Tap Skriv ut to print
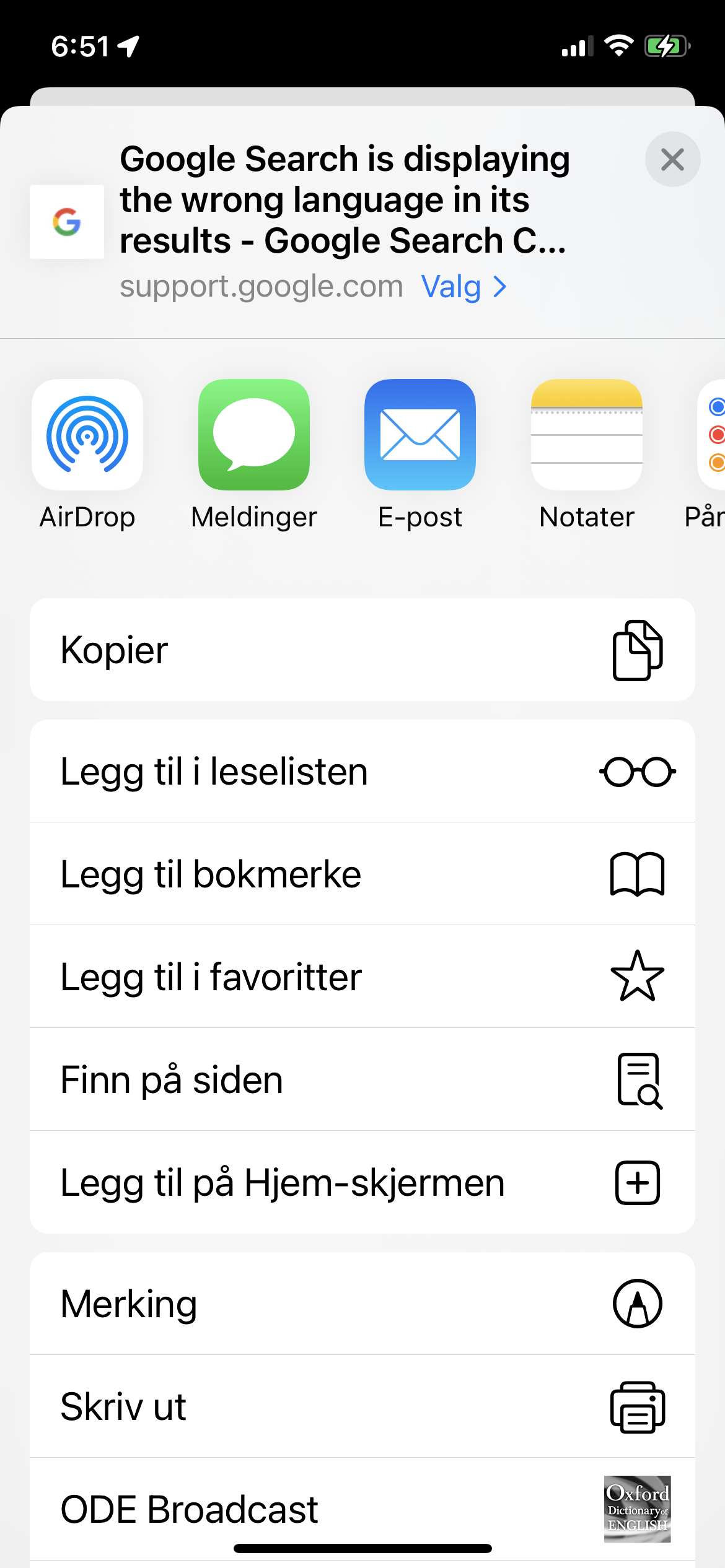This screenshot has height=1568, width=725. (x=362, y=1406)
